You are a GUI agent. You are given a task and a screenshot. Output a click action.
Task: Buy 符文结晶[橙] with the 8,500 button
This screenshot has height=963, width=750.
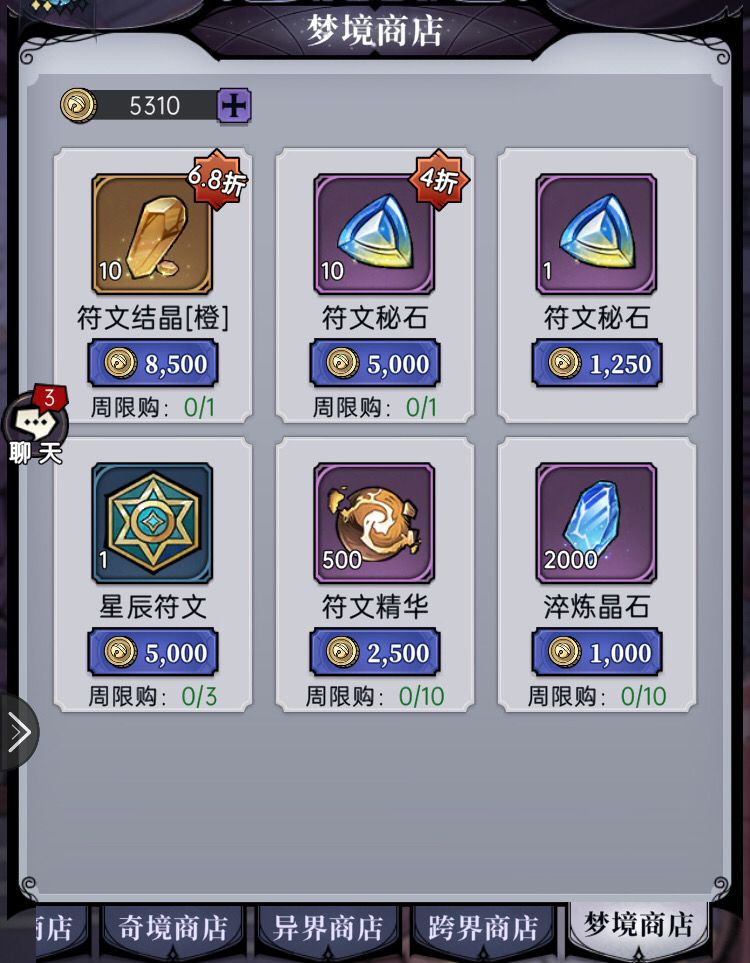click(x=153, y=364)
